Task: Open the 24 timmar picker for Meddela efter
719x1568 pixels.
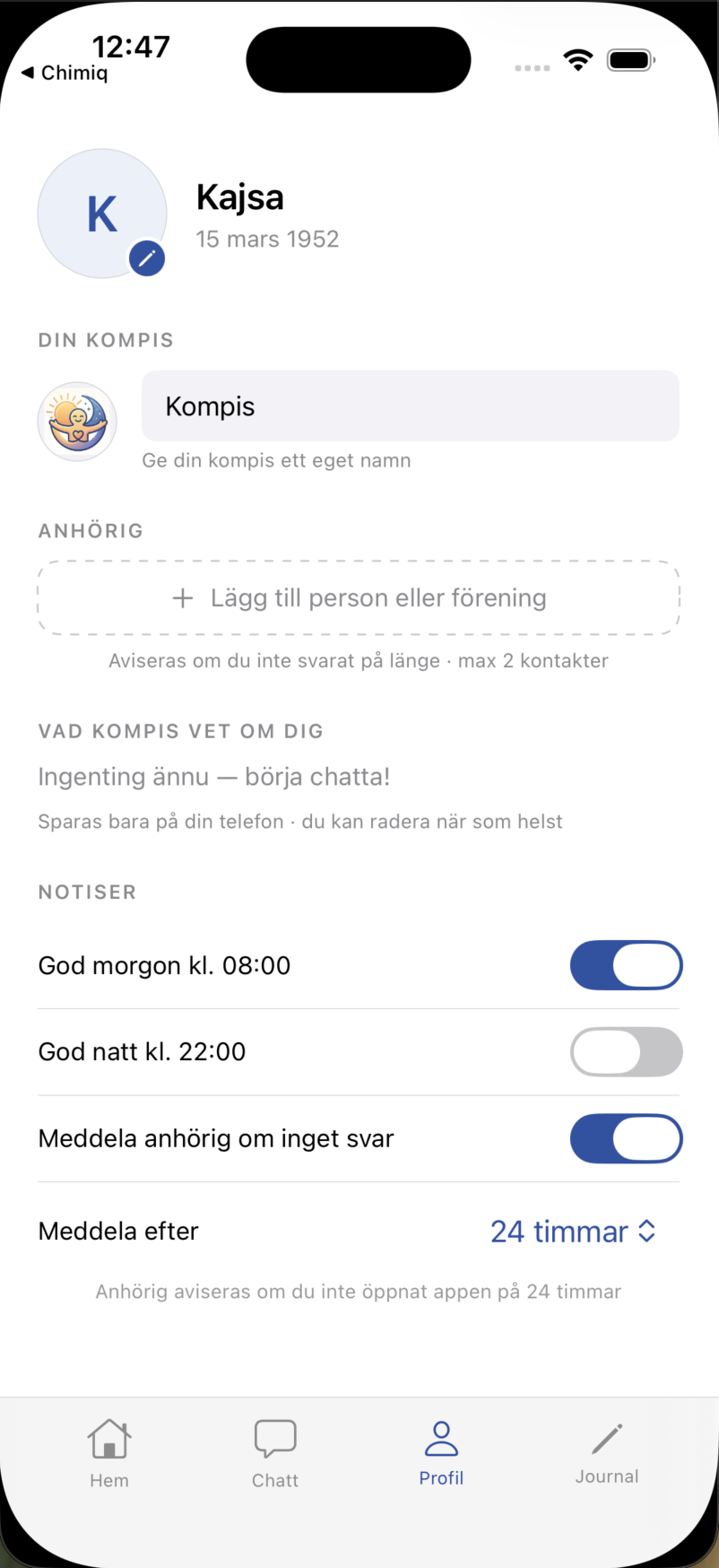Action: [x=574, y=1232]
